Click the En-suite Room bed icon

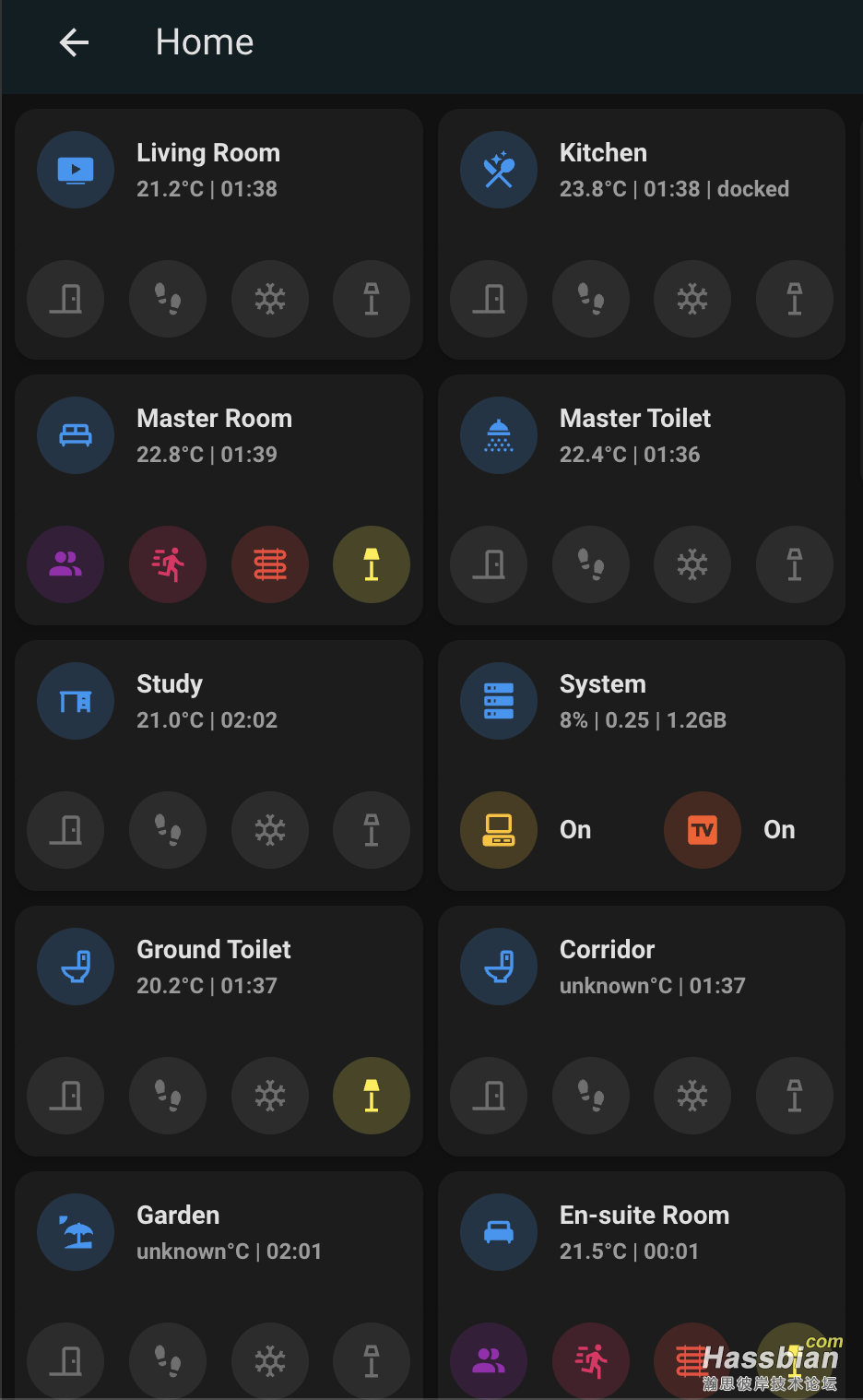click(x=498, y=1231)
